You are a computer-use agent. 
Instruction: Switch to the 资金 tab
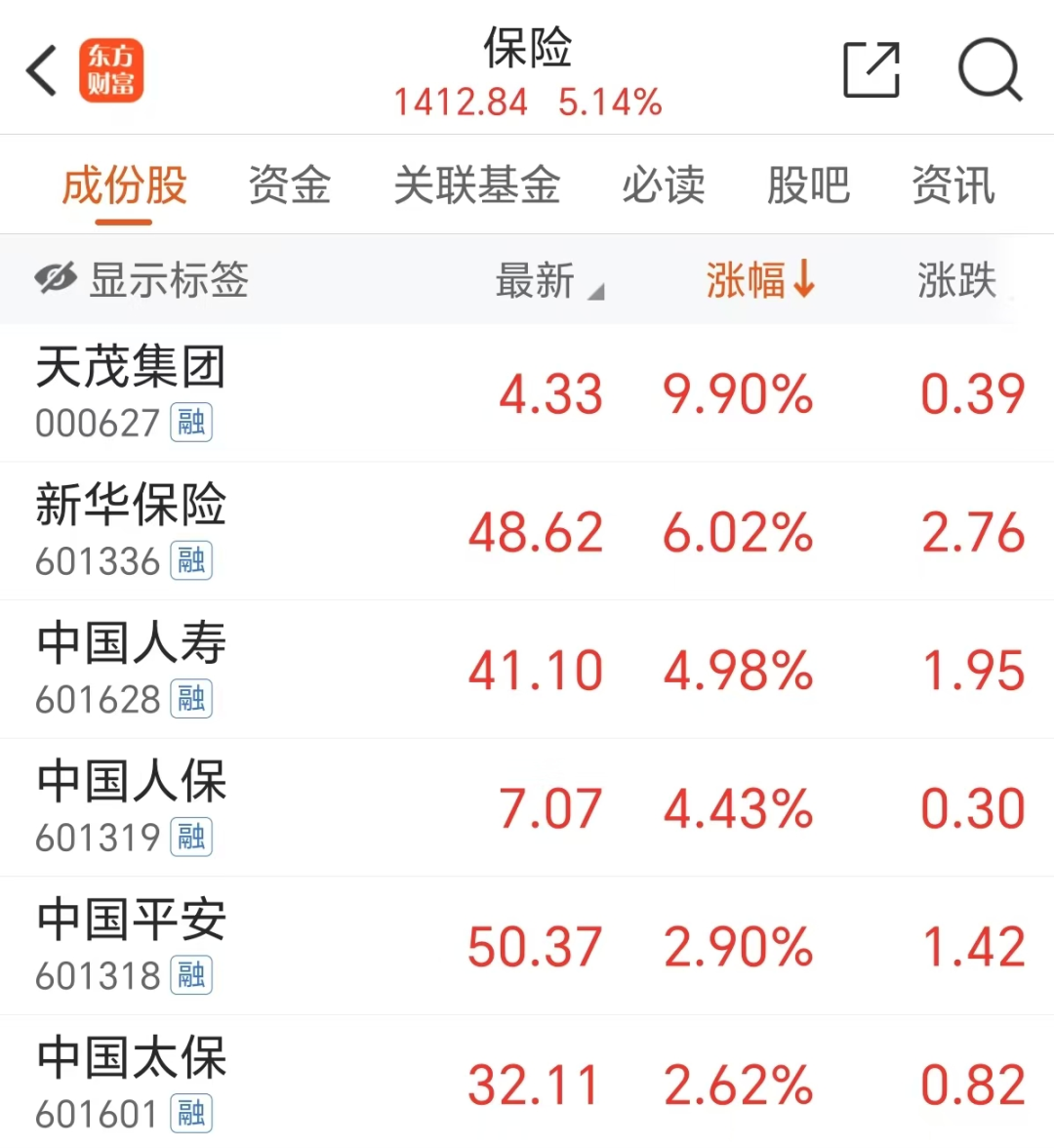click(x=289, y=185)
